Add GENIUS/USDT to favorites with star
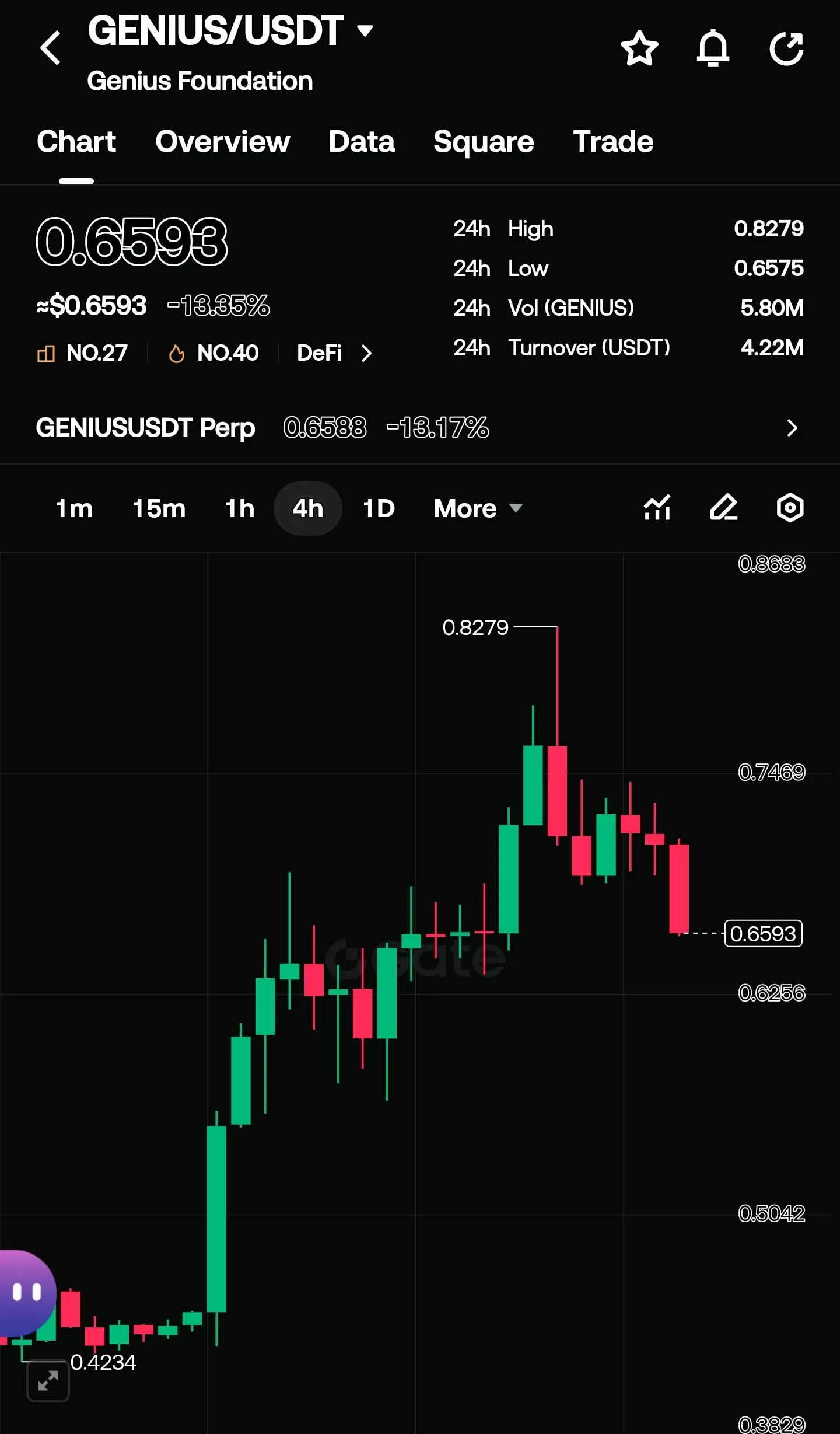Screen dimensions: 840x1434 pos(639,48)
